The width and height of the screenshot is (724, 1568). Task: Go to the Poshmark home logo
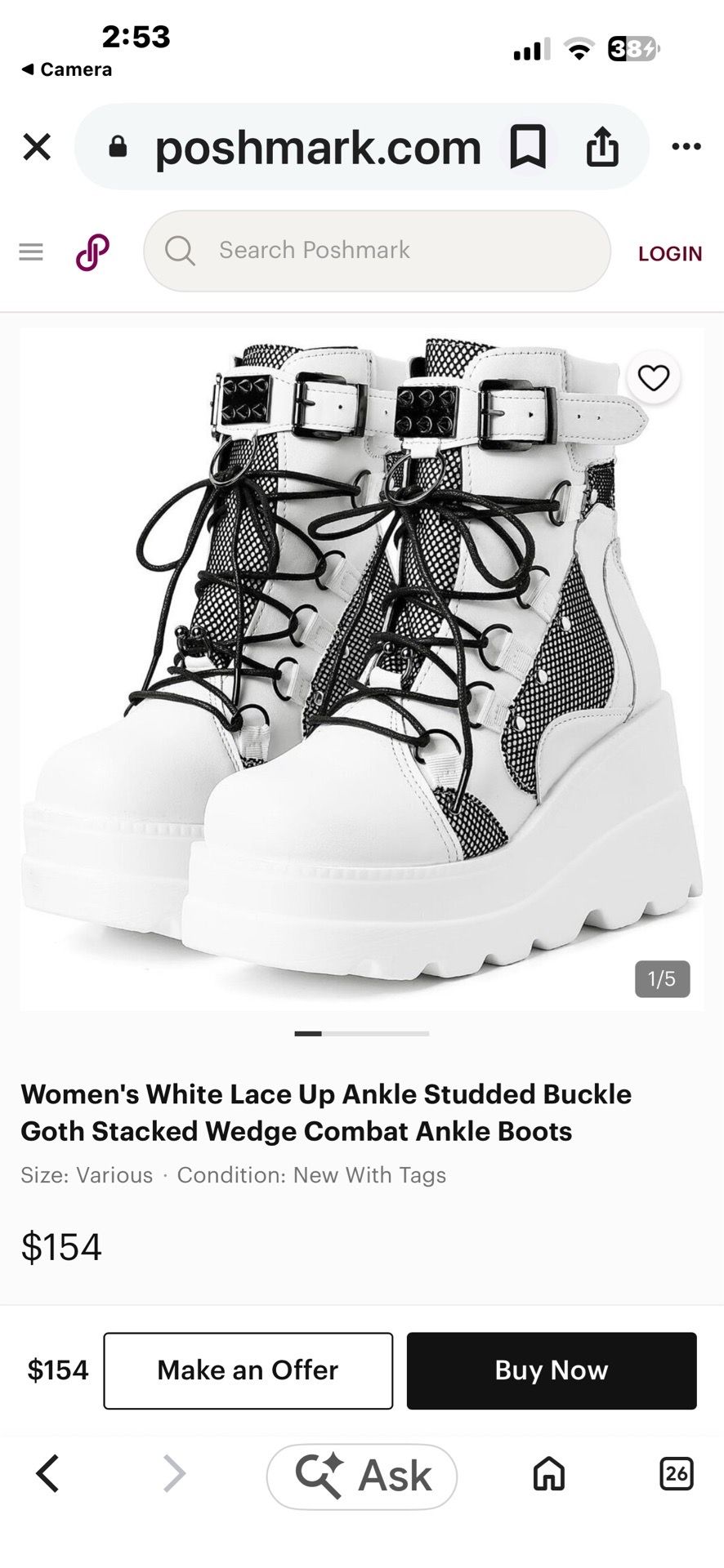[x=92, y=252]
